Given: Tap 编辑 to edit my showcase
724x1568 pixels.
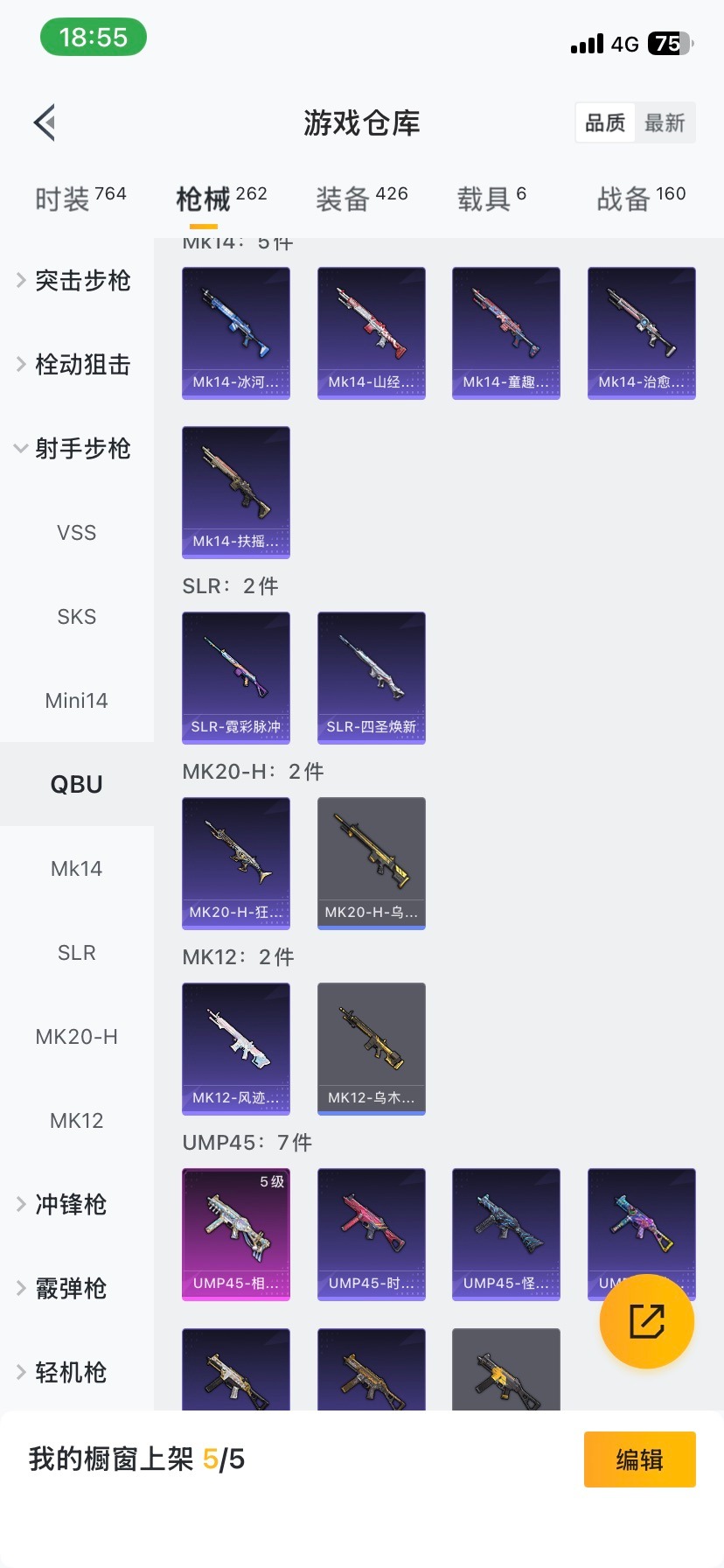Looking at the screenshot, I should [x=639, y=1459].
